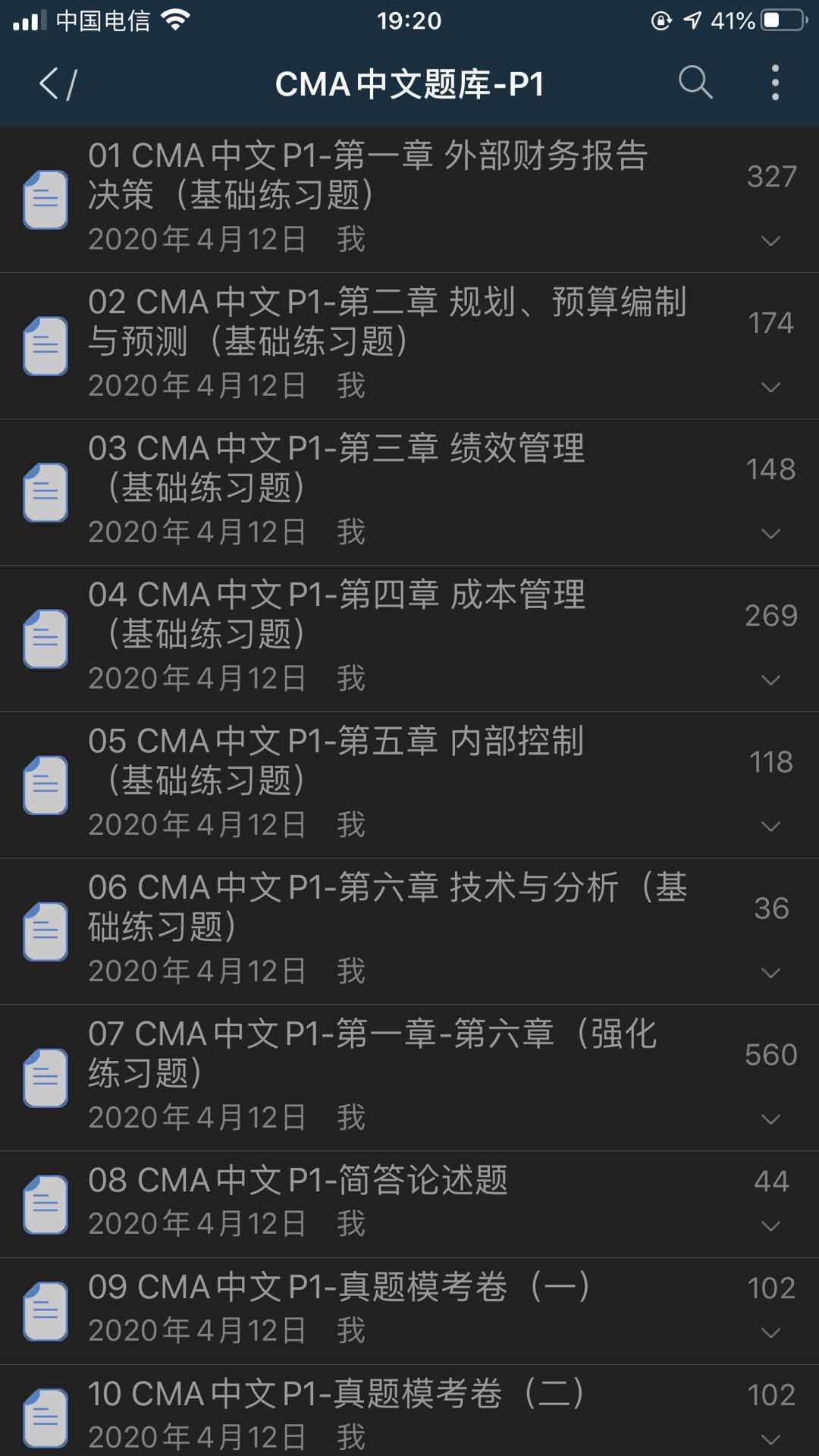The height and width of the screenshot is (1456, 819).
Task: Open 04 第四章 成本管理 document
Action: (x=337, y=615)
